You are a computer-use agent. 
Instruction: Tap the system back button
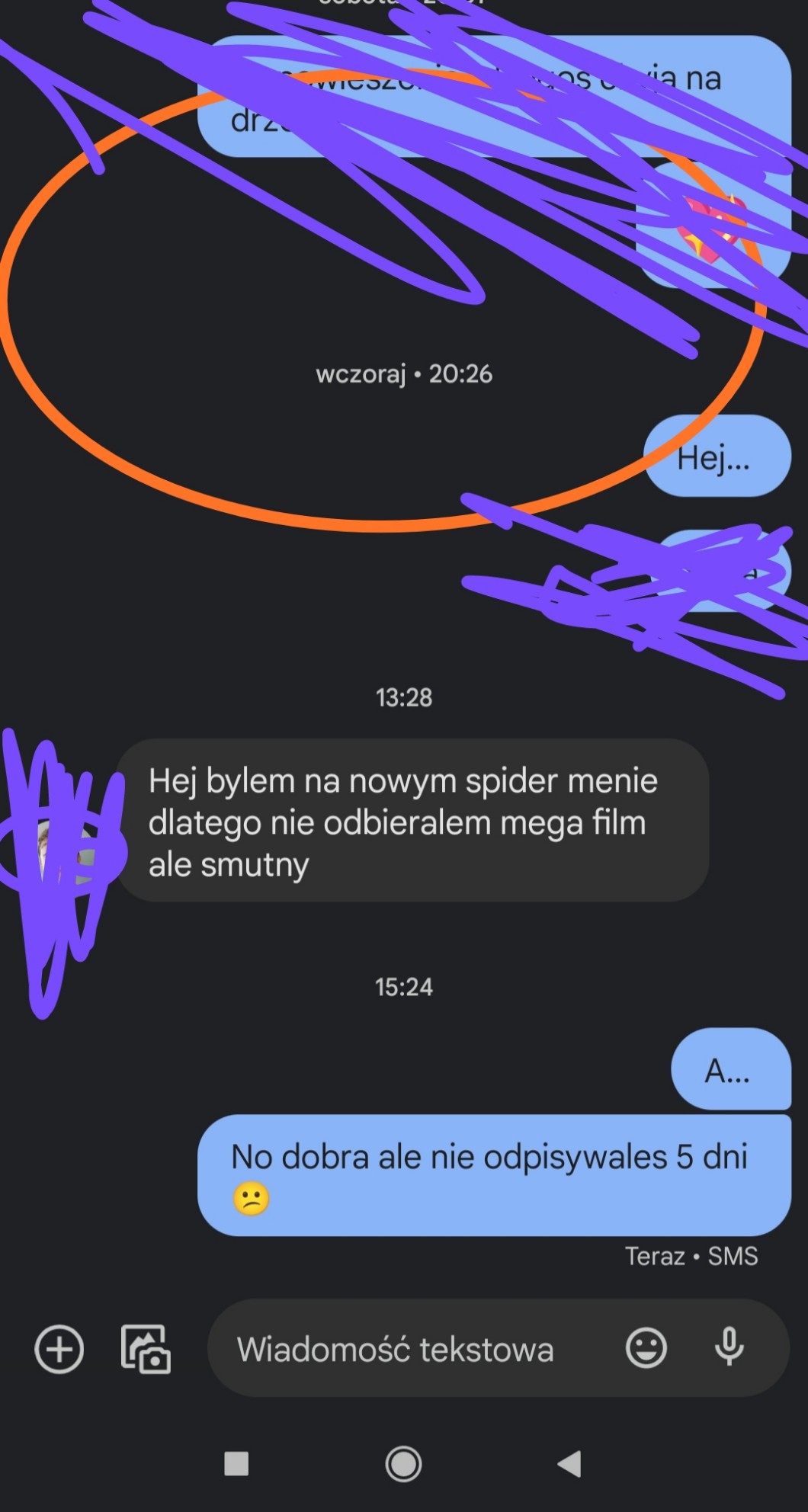tap(570, 1463)
